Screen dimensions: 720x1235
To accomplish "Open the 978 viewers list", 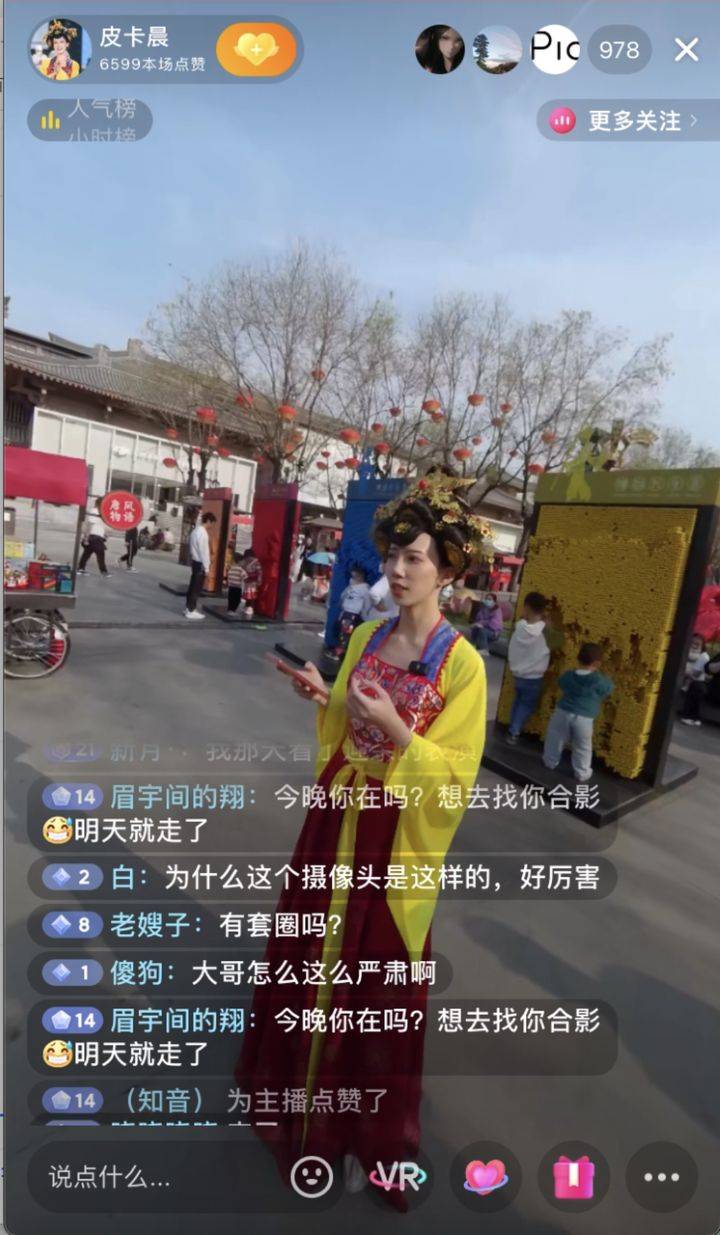I will click(618, 49).
